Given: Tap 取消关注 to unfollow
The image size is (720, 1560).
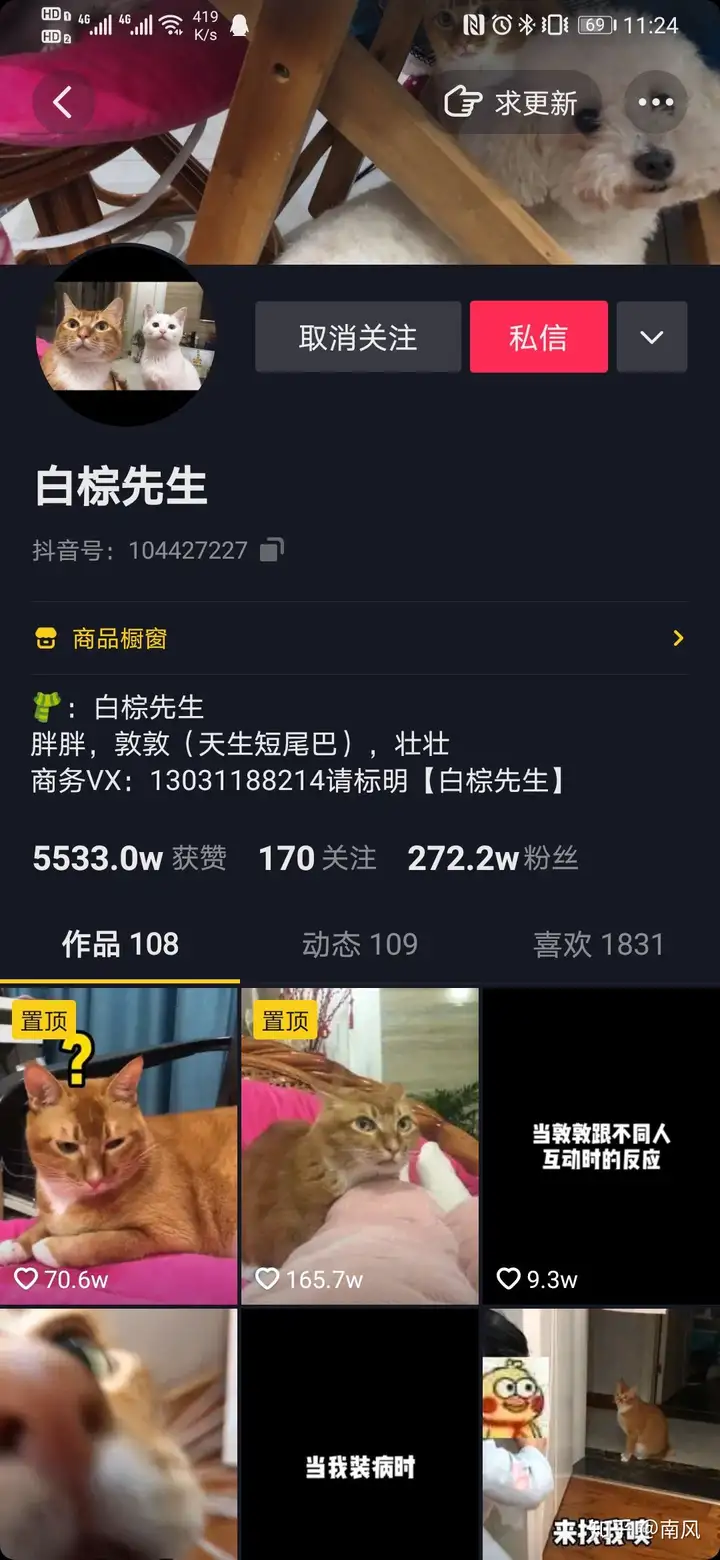Looking at the screenshot, I should pyautogui.click(x=358, y=337).
